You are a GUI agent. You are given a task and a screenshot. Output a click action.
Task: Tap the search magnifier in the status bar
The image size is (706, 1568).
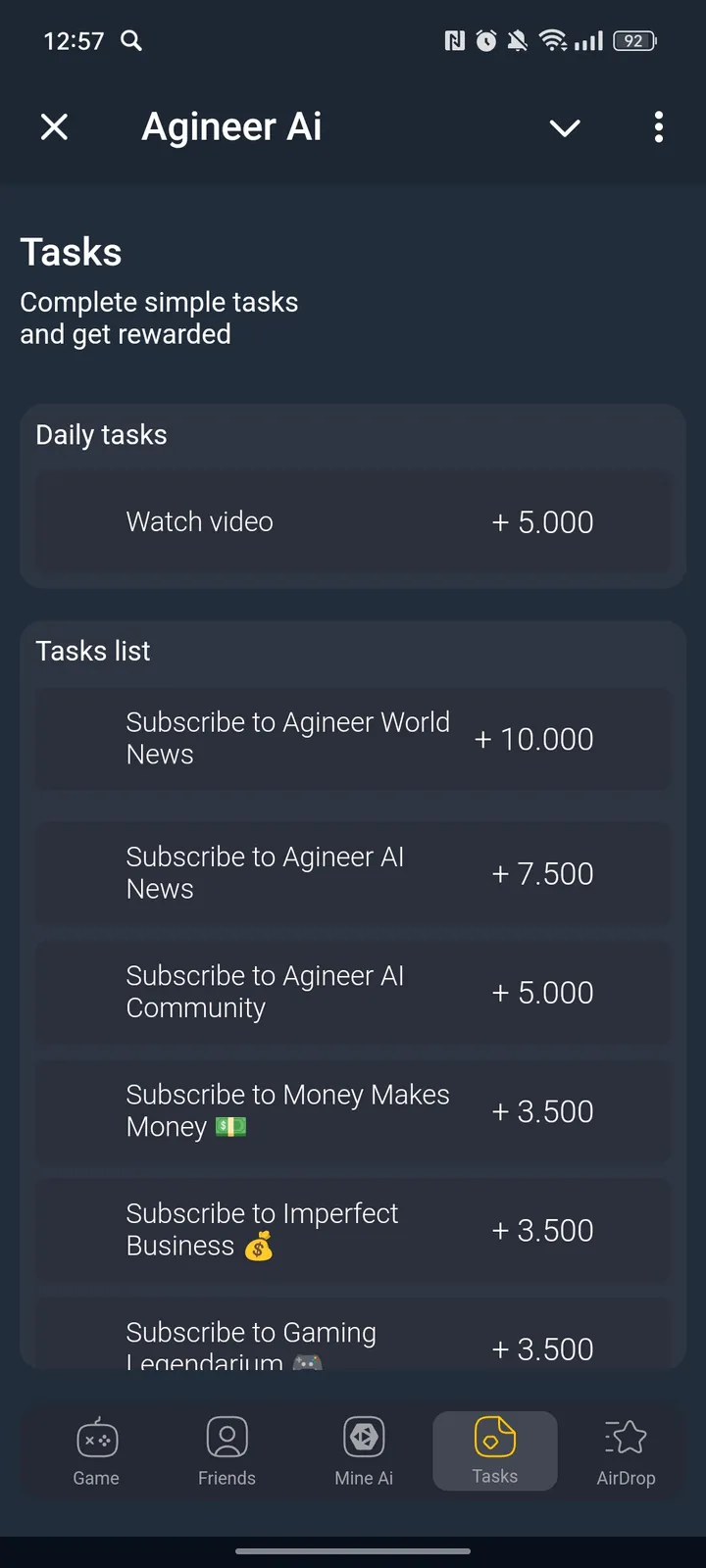[131, 41]
